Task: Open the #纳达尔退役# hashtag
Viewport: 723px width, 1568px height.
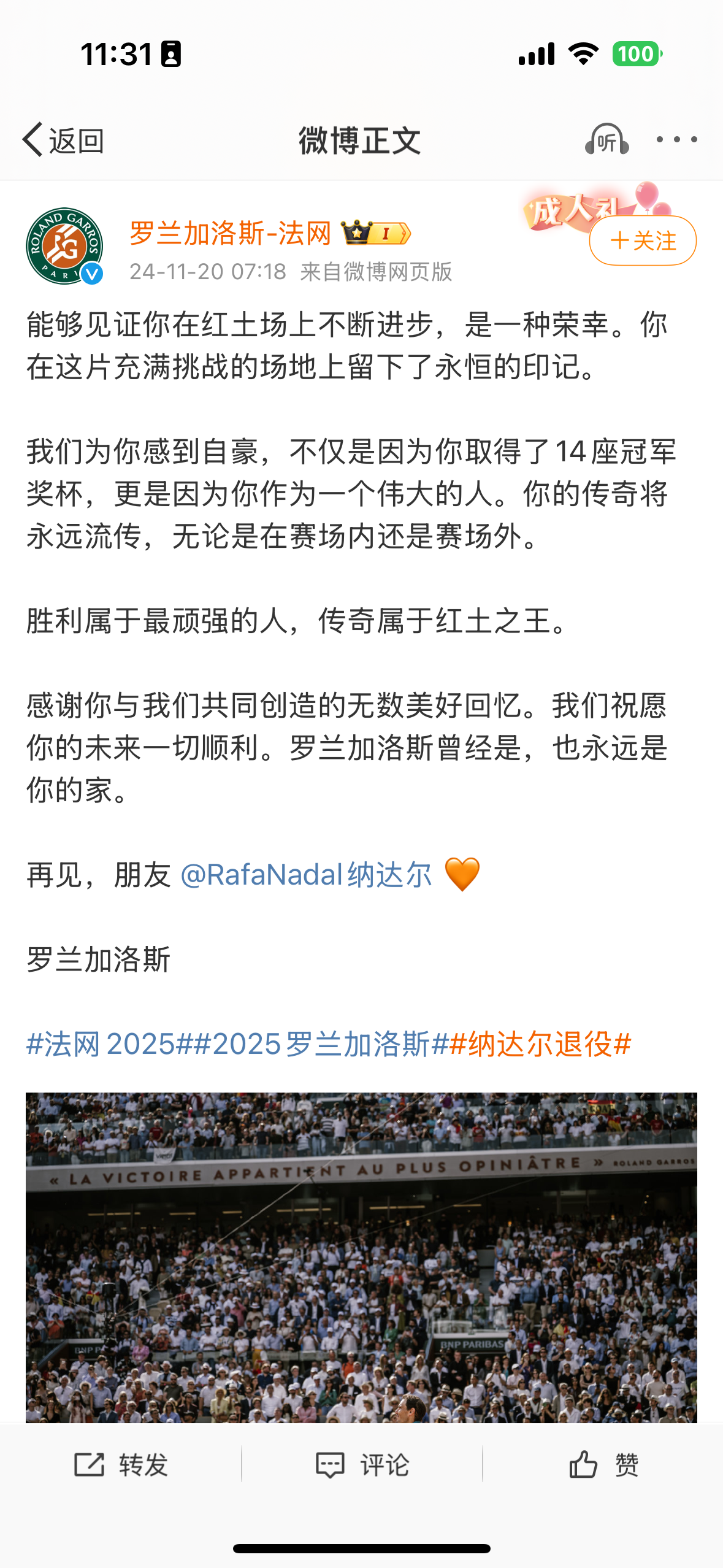Action: click(x=540, y=1044)
